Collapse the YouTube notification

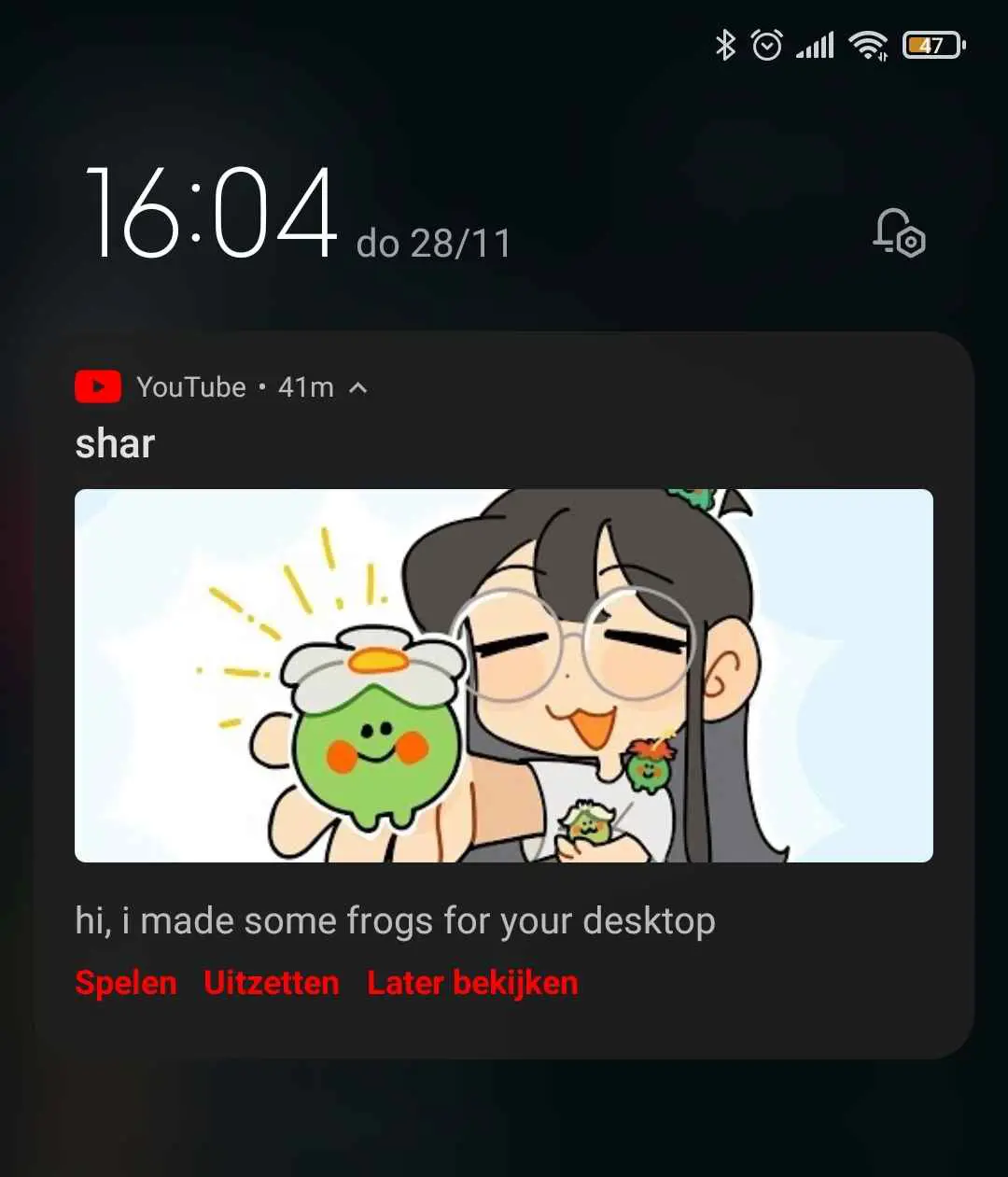coord(357,387)
